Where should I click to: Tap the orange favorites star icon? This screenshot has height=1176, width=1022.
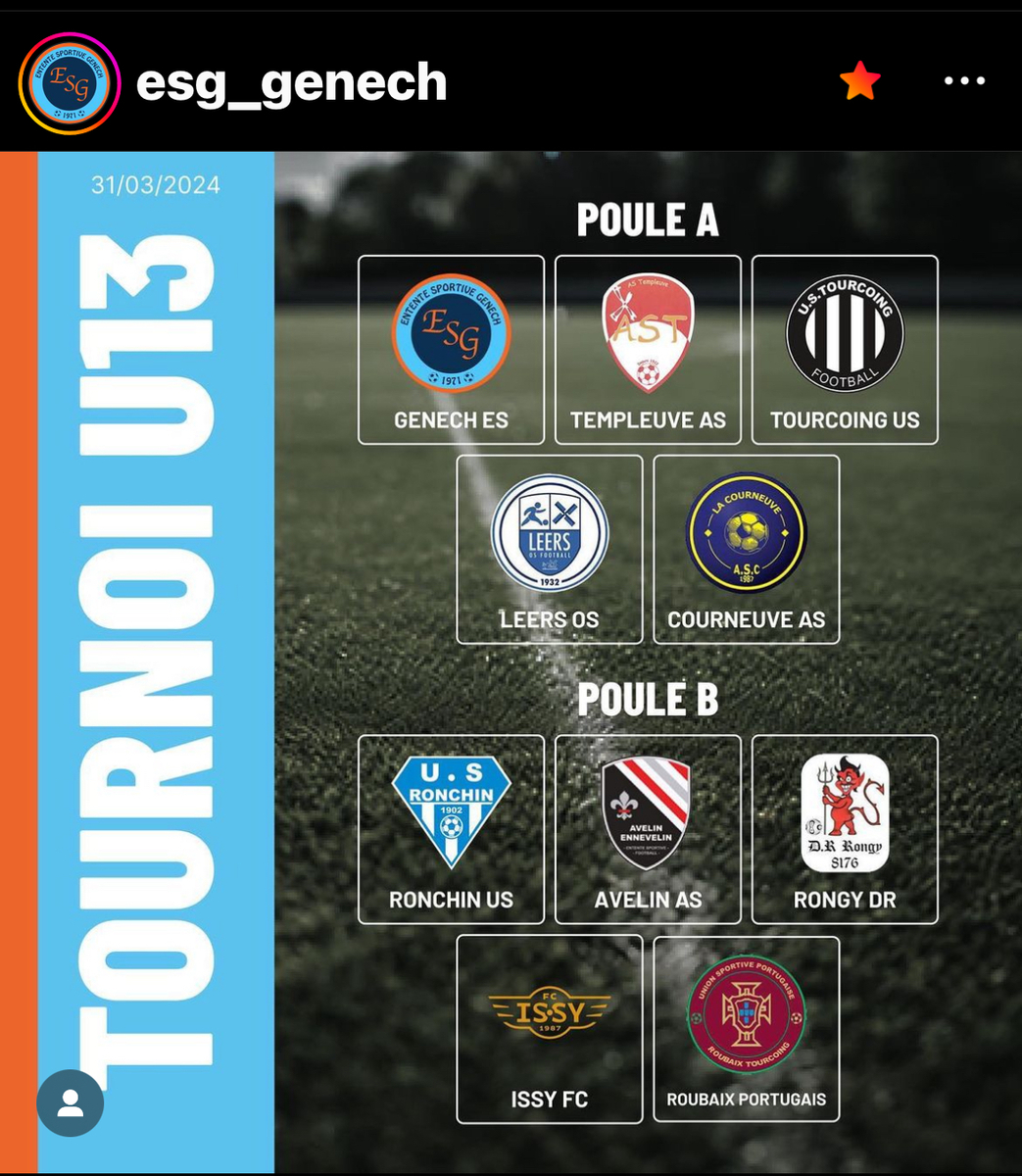860,81
